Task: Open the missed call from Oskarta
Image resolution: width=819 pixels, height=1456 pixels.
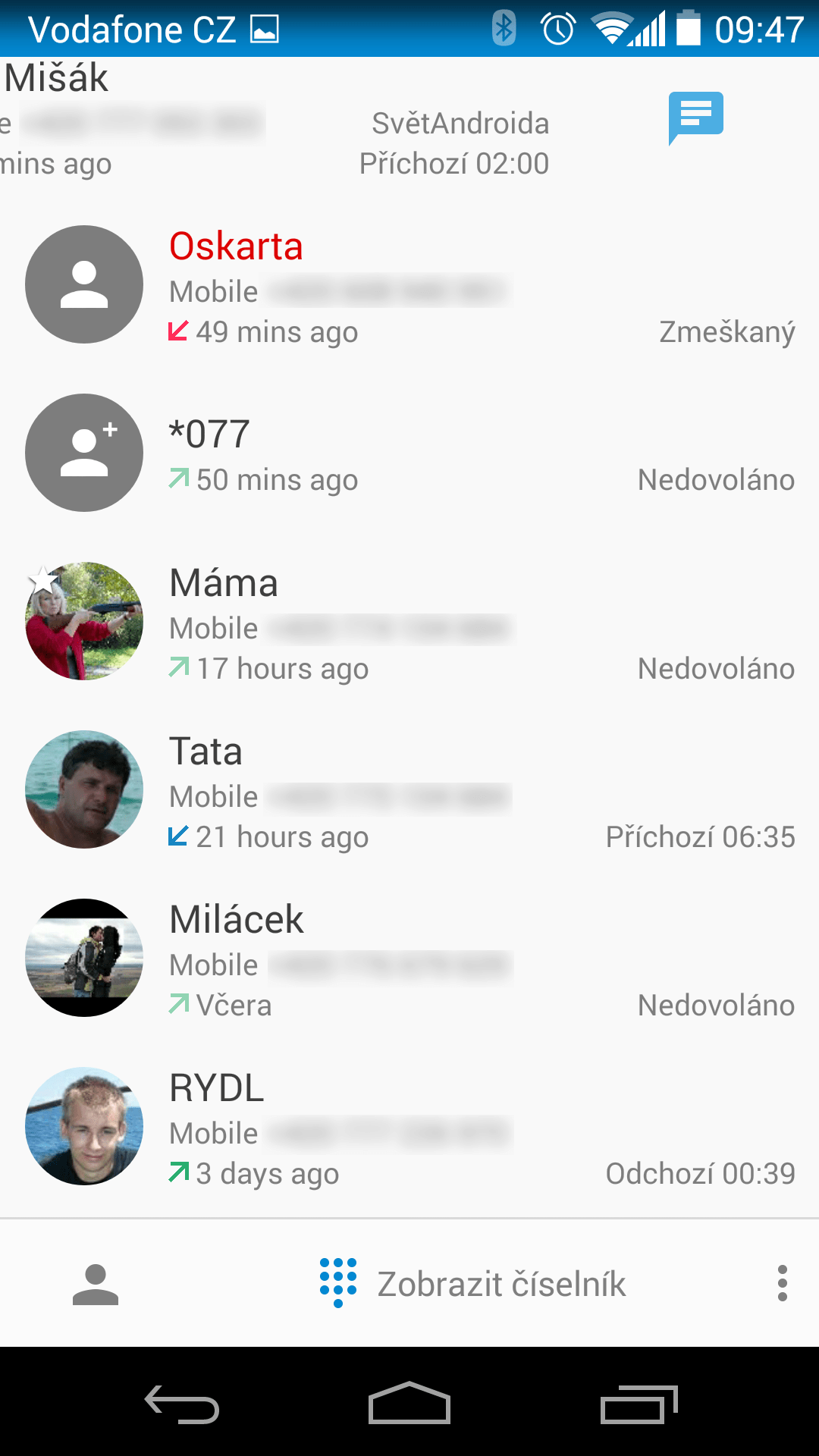Action: click(409, 285)
